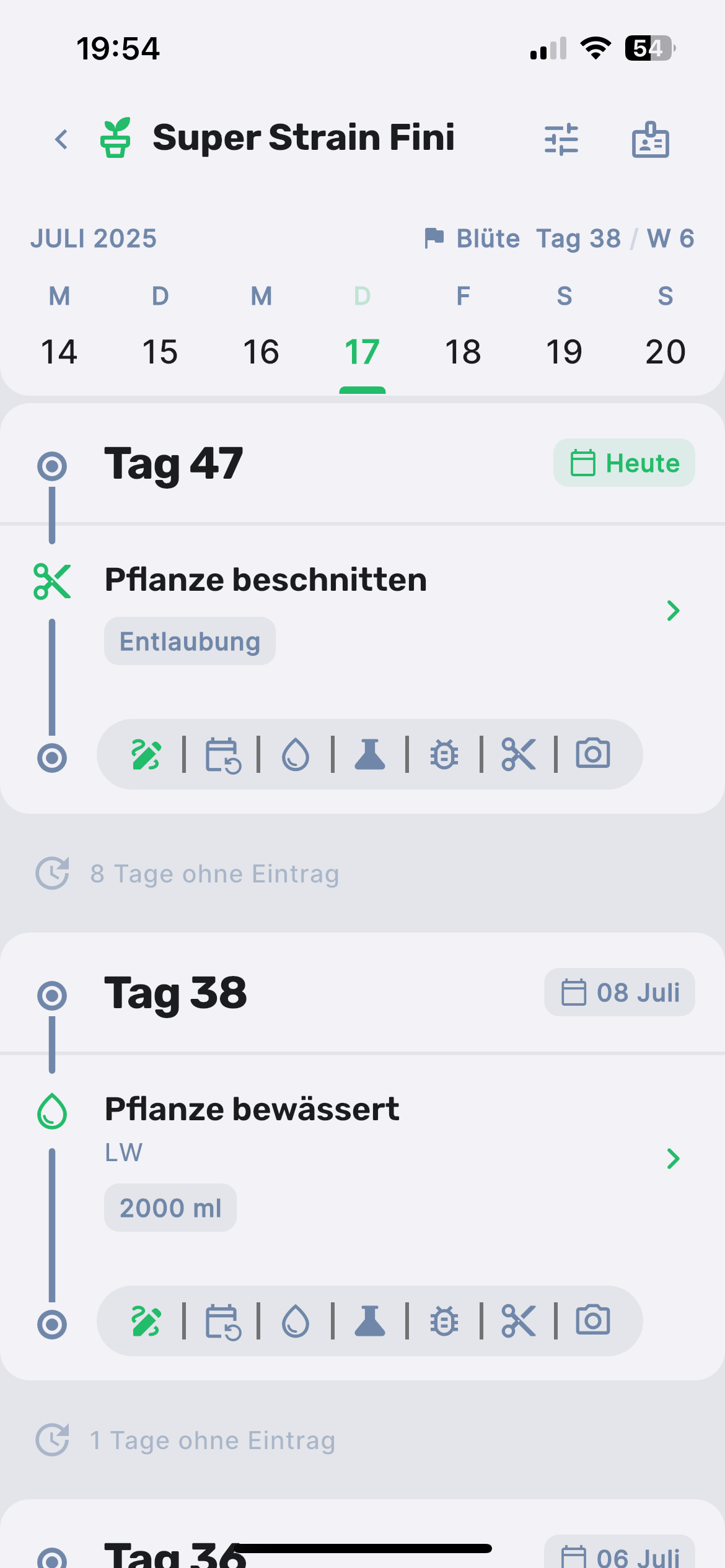Tap the 06 Juli date chip
The height and width of the screenshot is (1568, 725).
620,1556
